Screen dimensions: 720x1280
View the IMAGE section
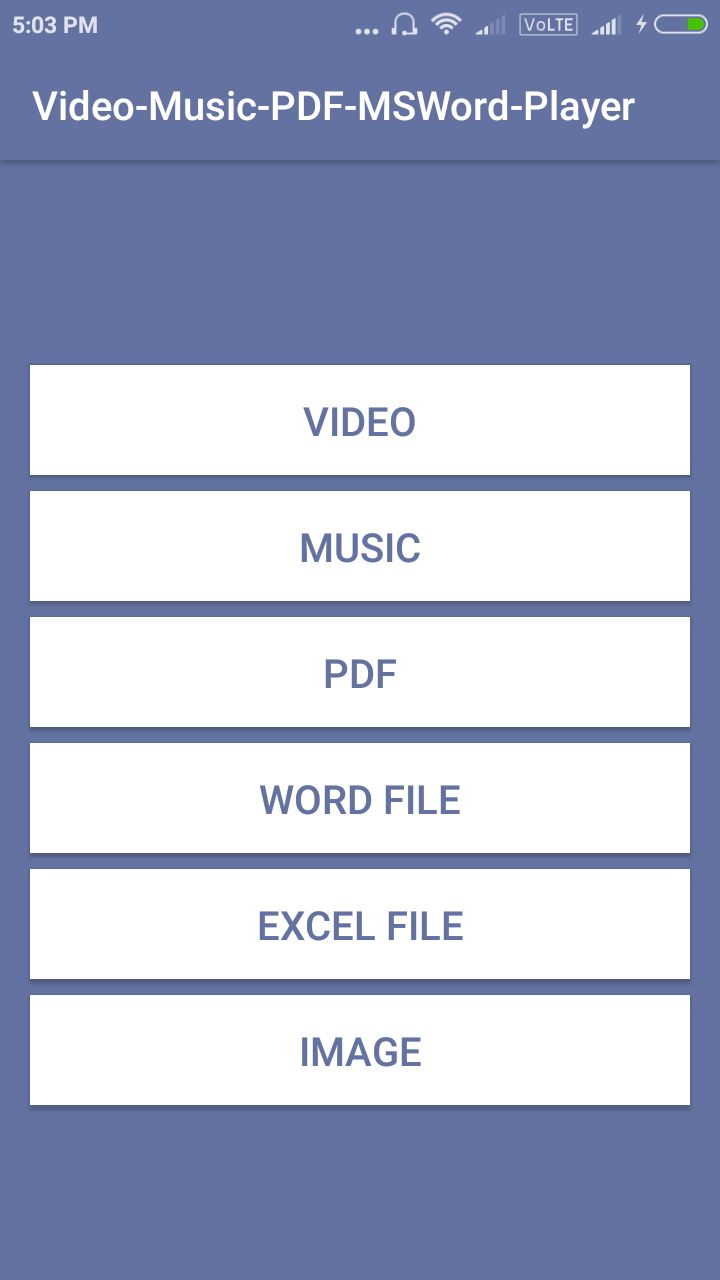[360, 1051]
